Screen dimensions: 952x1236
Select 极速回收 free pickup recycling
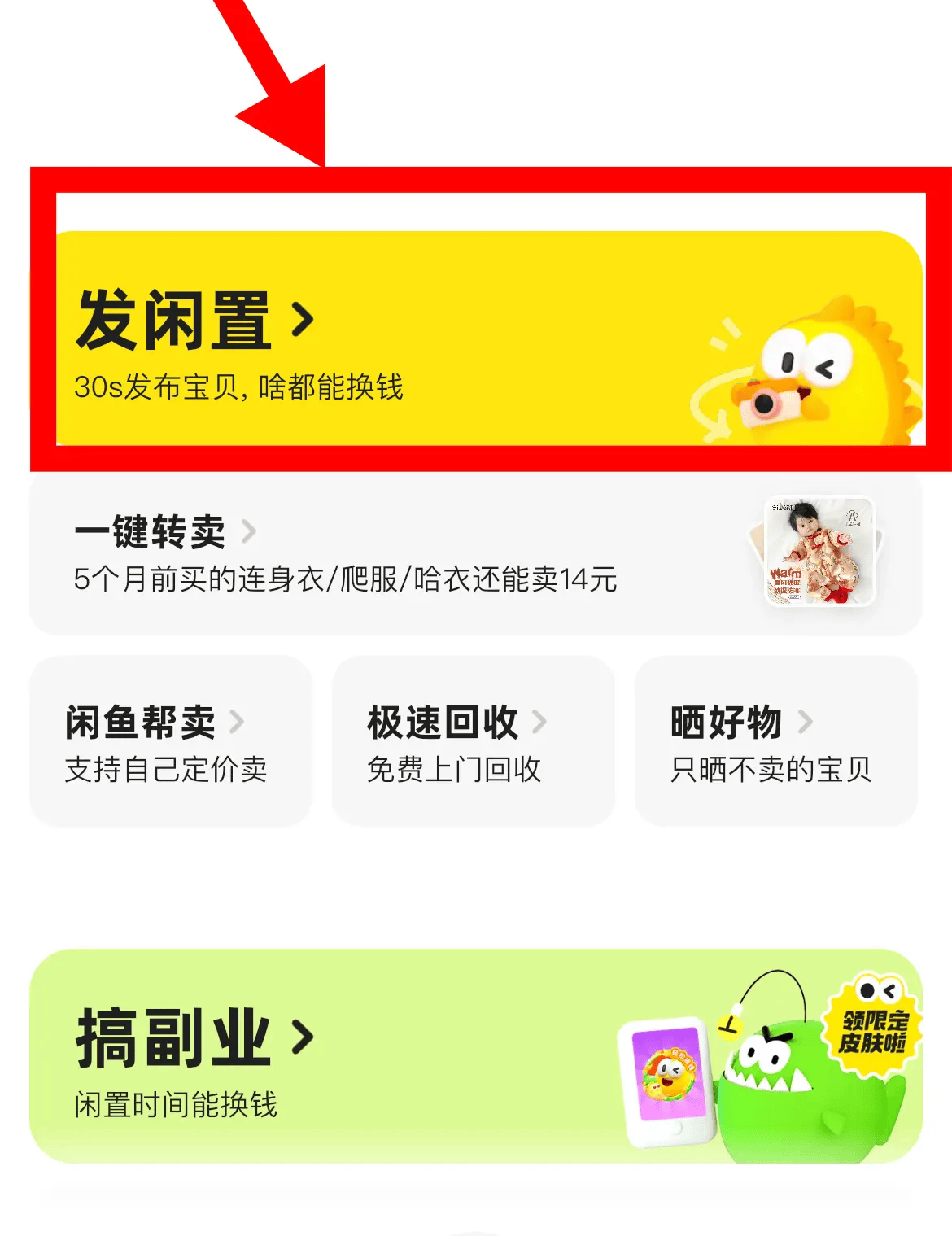474,741
